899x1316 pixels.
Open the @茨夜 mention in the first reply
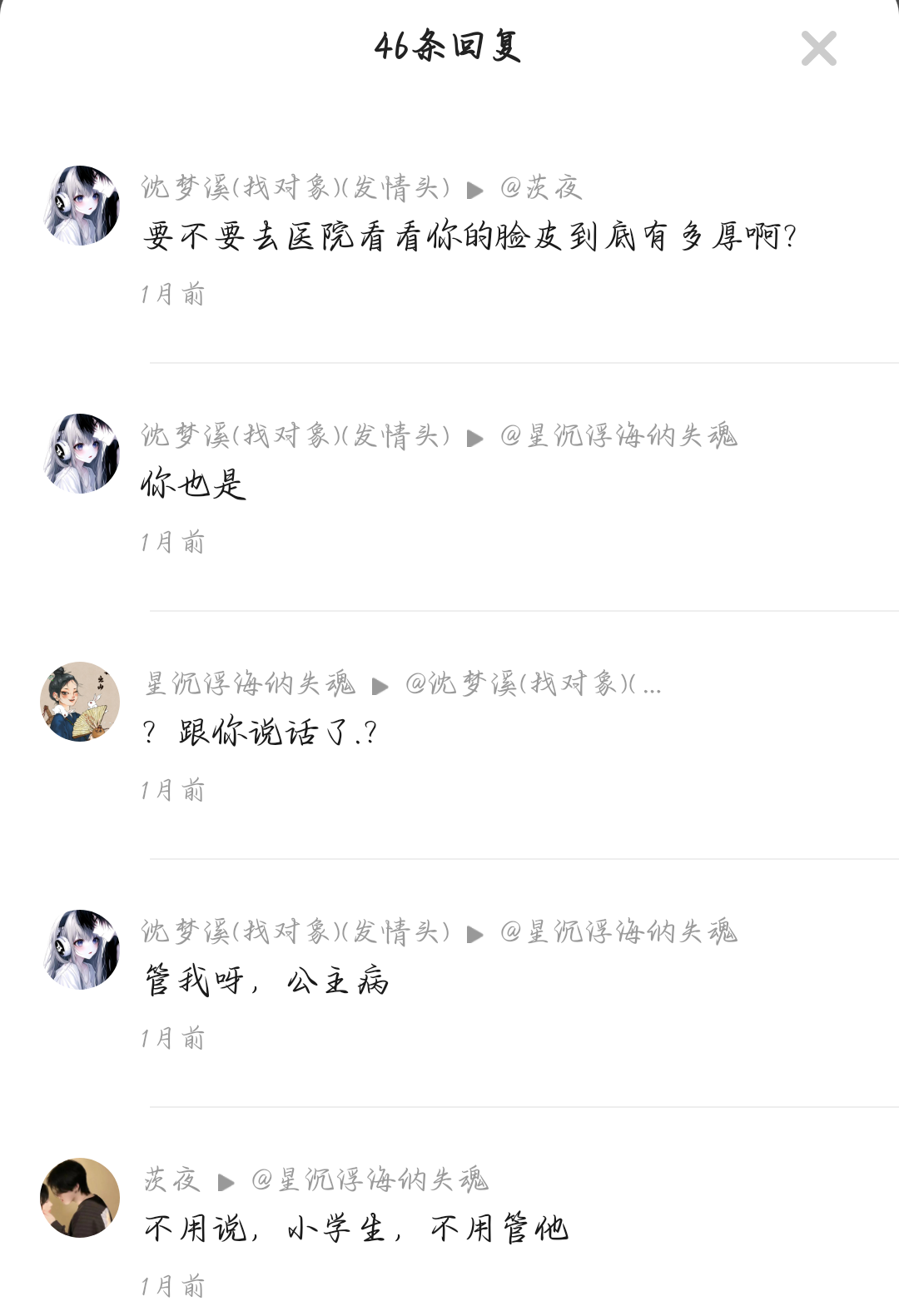(541, 188)
